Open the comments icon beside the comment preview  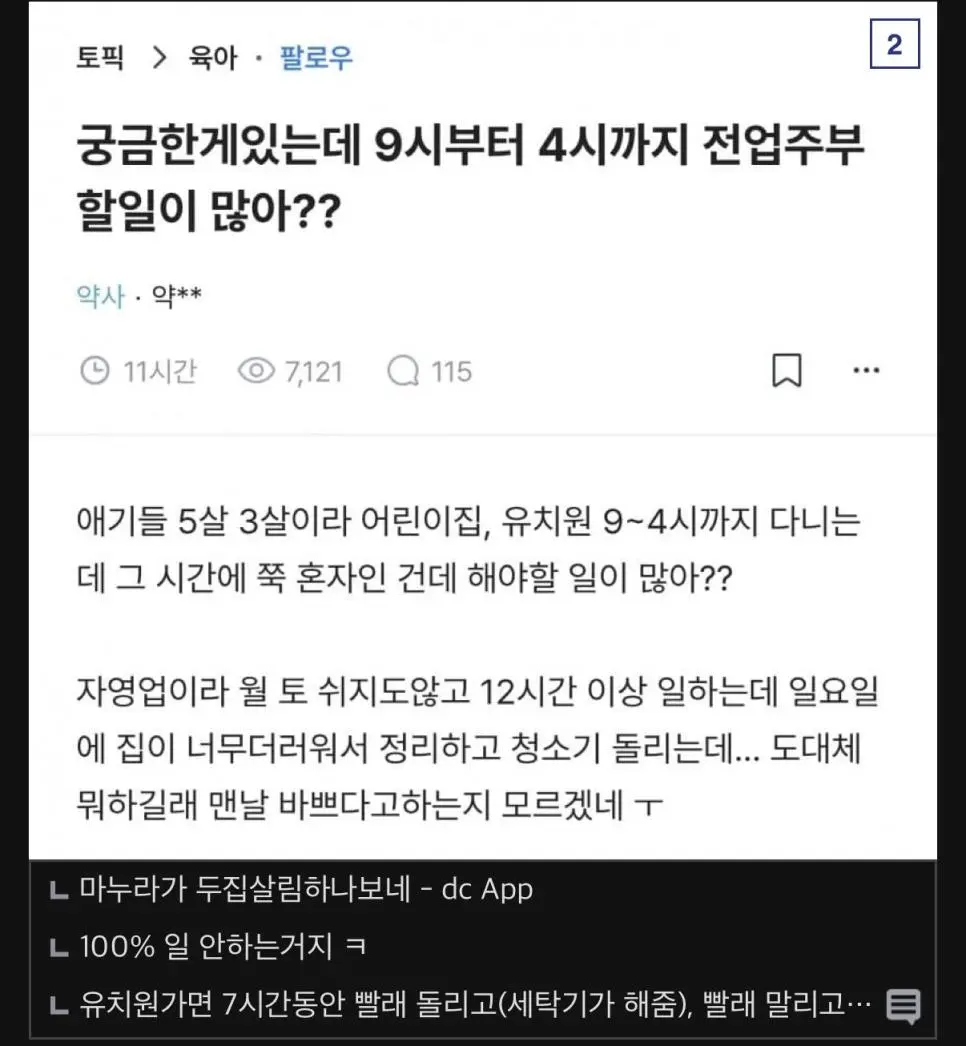click(x=903, y=1006)
